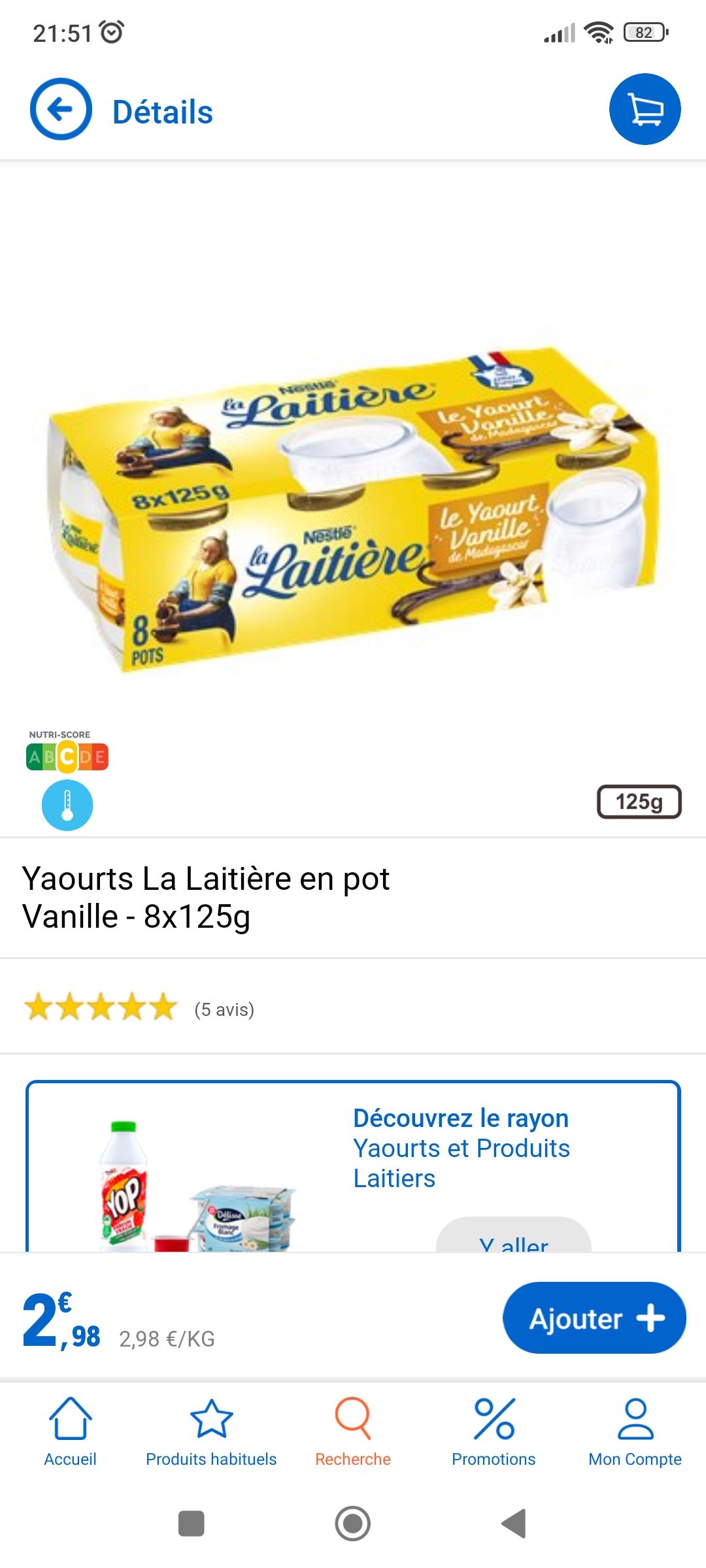Open the Mon Compte tab

point(635,1431)
